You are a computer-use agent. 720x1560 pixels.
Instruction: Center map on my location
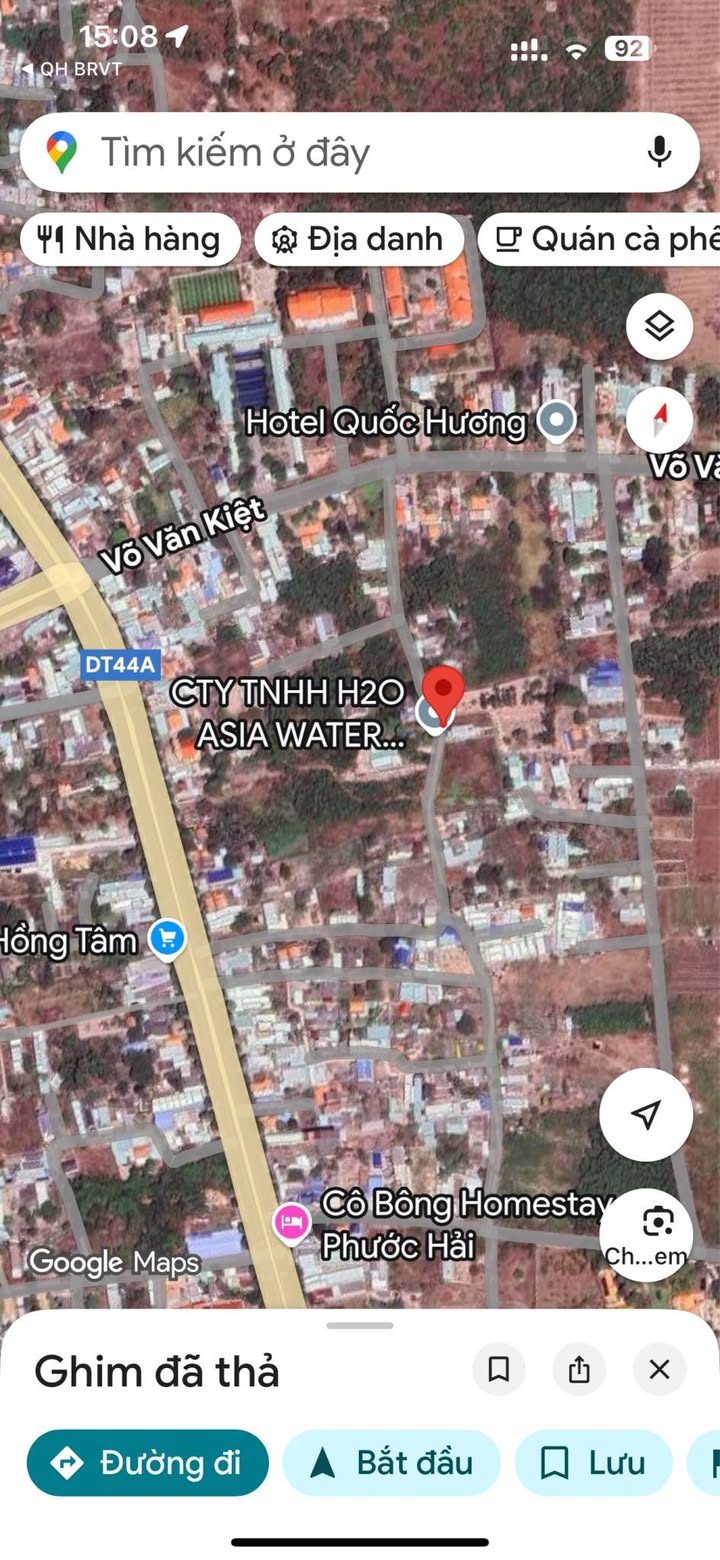click(646, 1114)
